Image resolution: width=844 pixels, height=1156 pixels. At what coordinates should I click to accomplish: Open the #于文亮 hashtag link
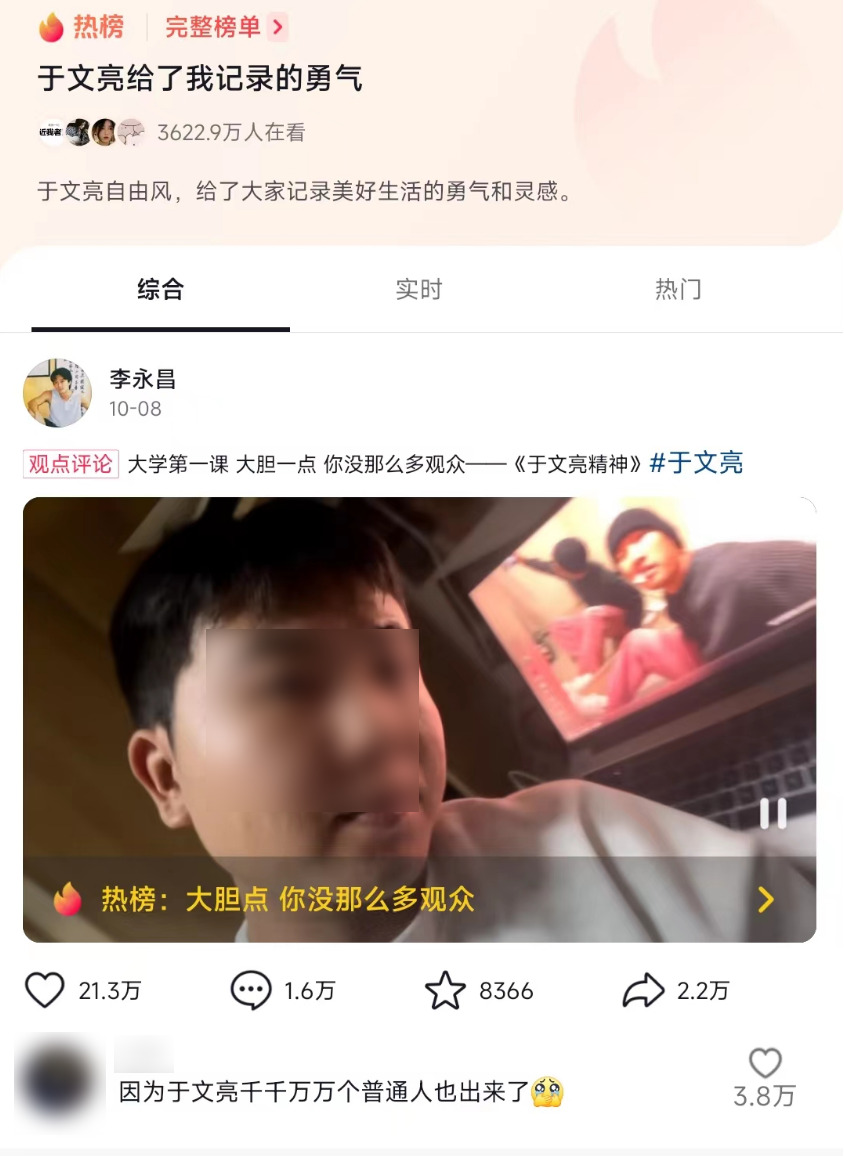[x=696, y=463]
